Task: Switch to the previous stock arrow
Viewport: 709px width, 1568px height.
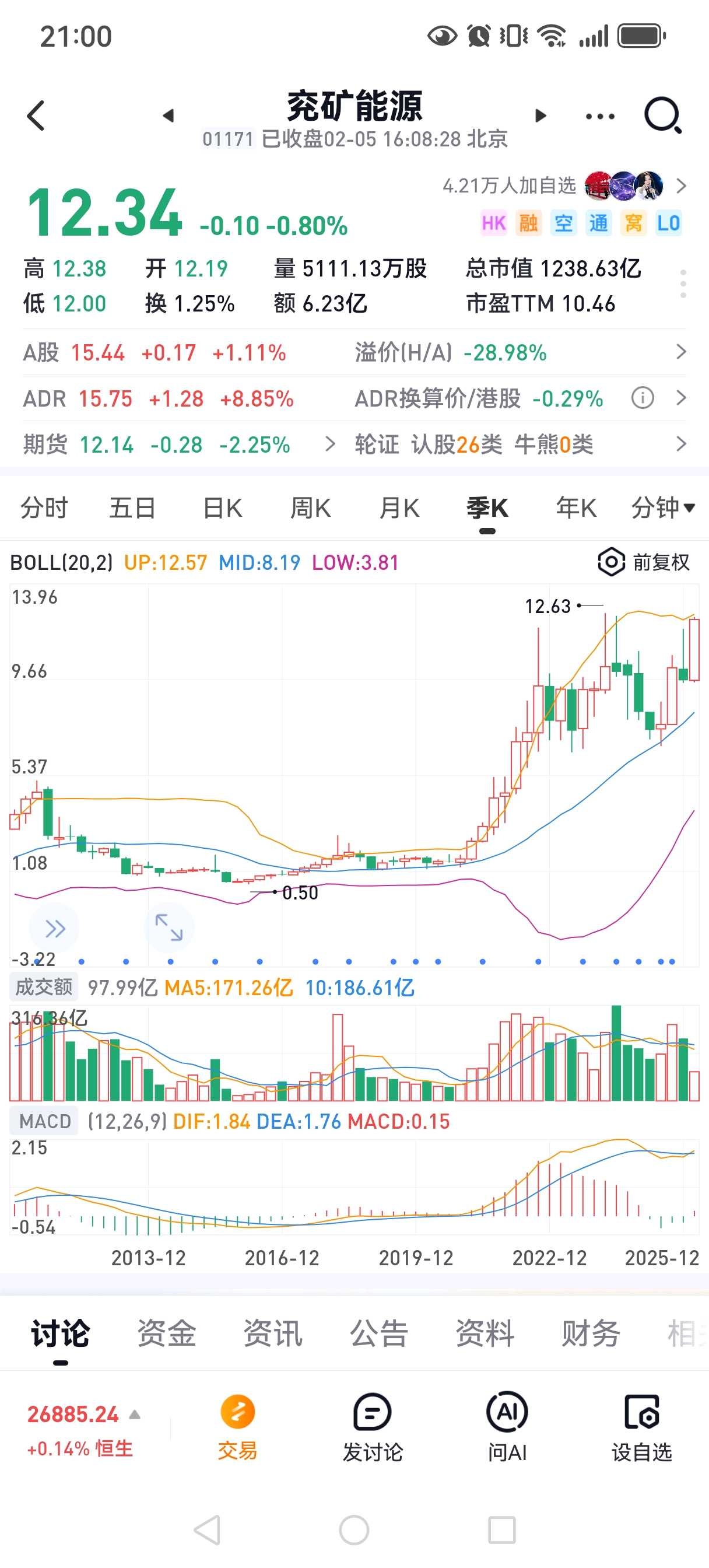Action: pos(169,115)
